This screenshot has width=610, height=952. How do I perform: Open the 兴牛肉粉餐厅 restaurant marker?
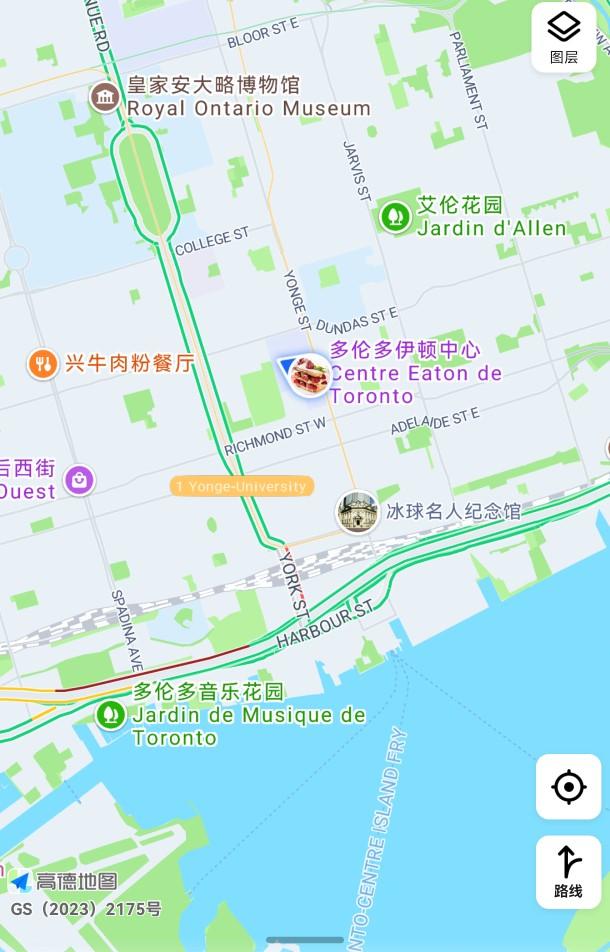[x=42, y=363]
